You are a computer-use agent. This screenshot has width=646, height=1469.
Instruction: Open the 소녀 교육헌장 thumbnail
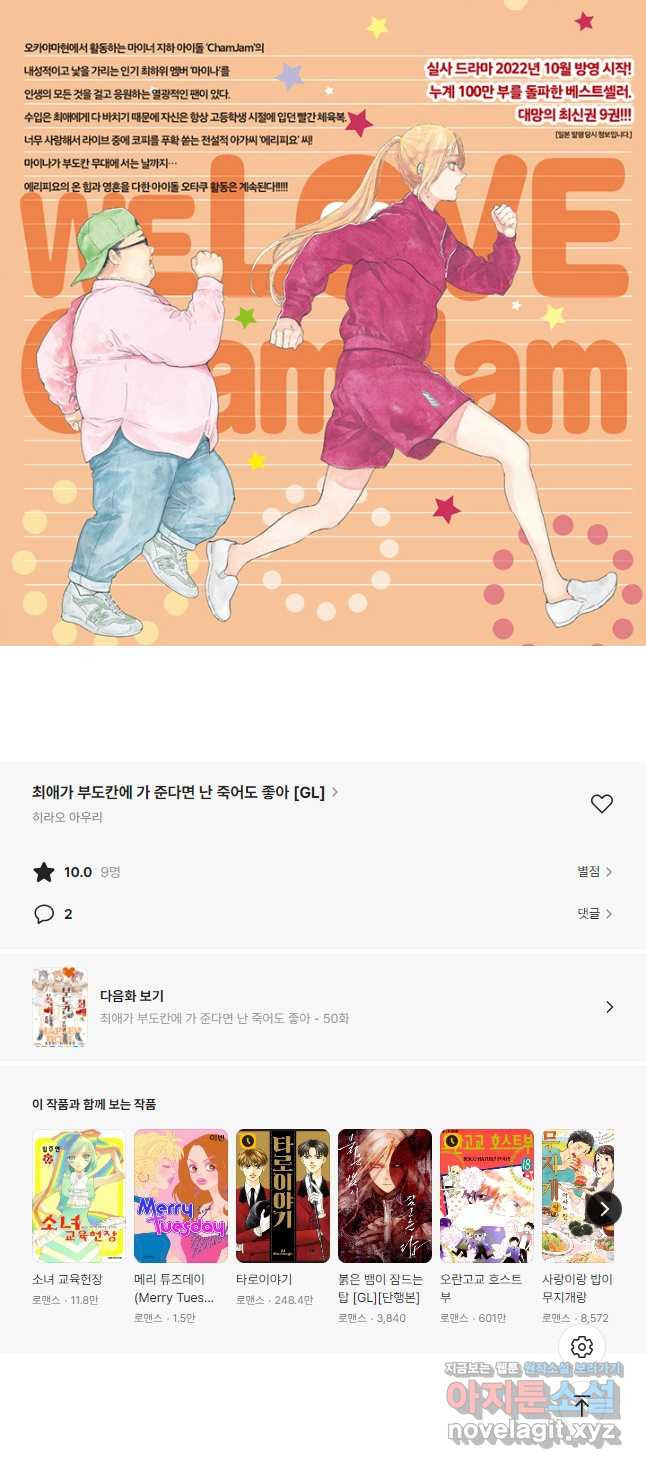[x=79, y=1197]
